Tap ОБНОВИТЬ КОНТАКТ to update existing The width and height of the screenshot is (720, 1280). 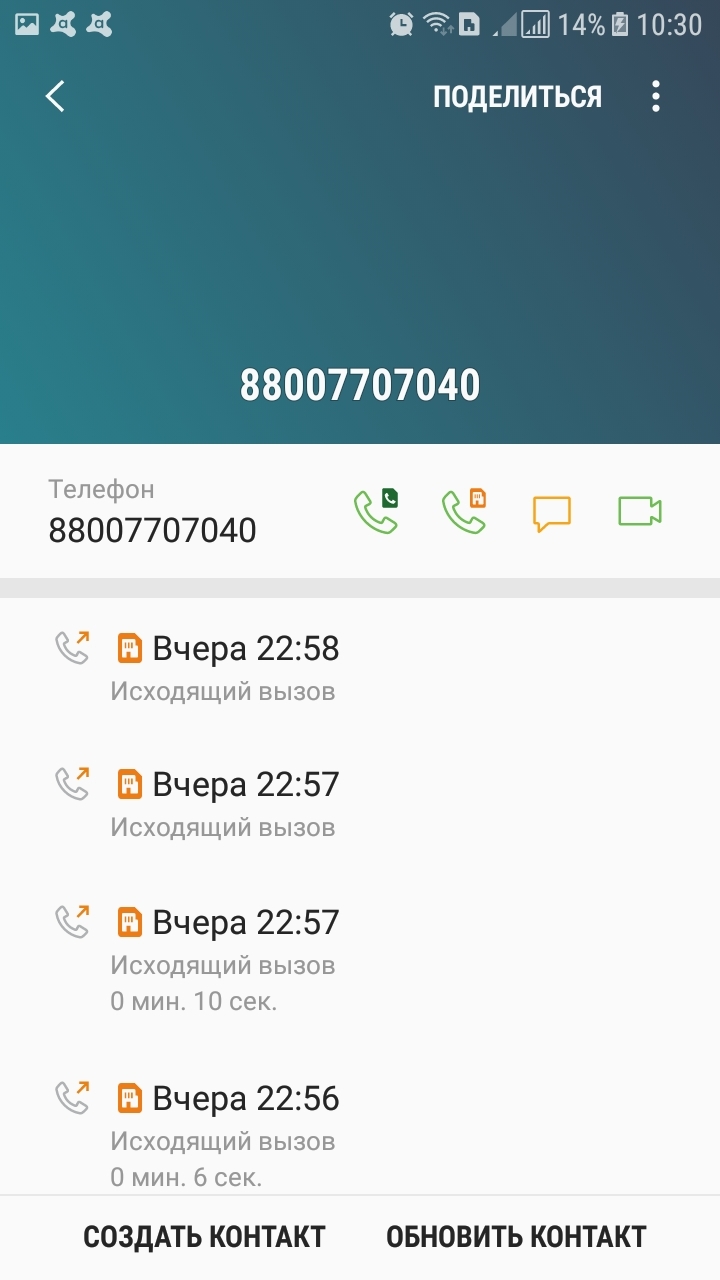pyautogui.click(x=516, y=1237)
